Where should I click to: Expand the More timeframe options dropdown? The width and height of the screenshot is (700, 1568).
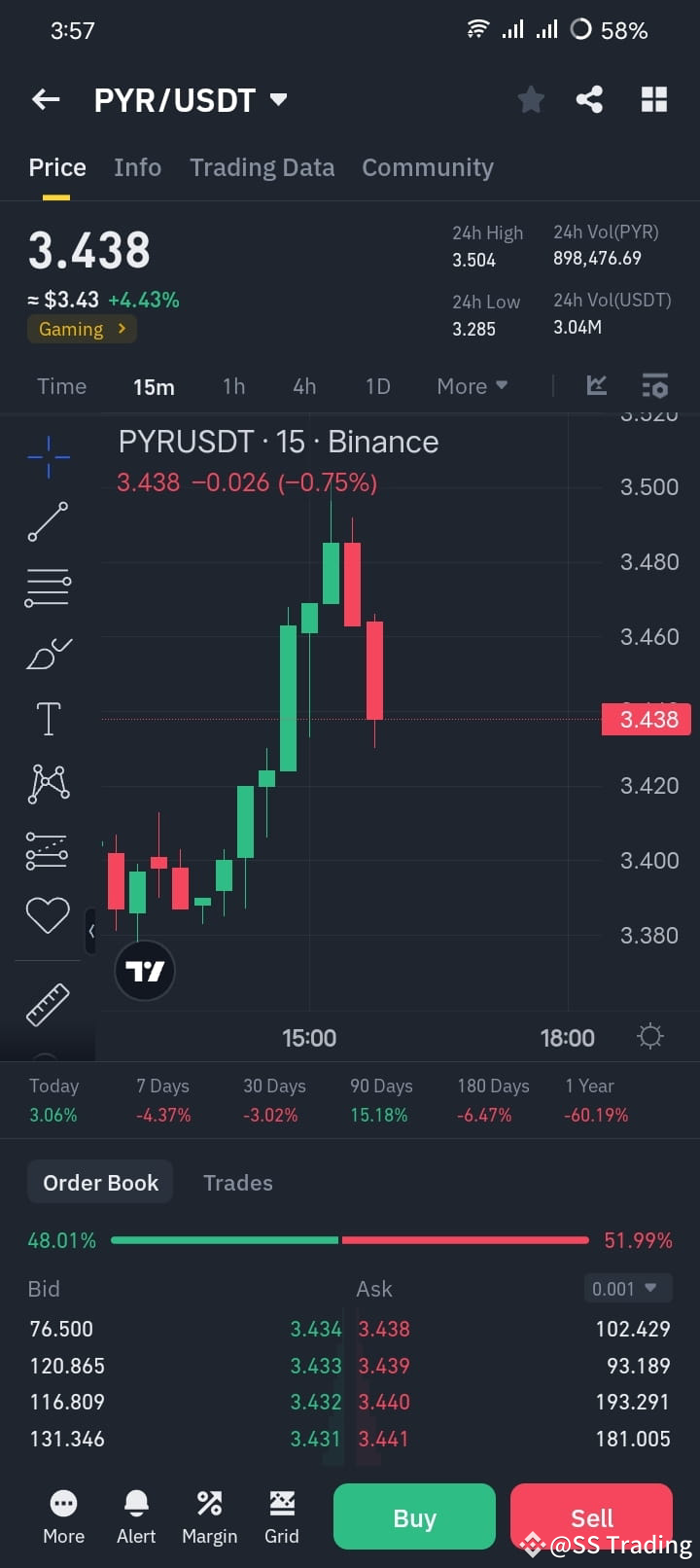pos(472,386)
